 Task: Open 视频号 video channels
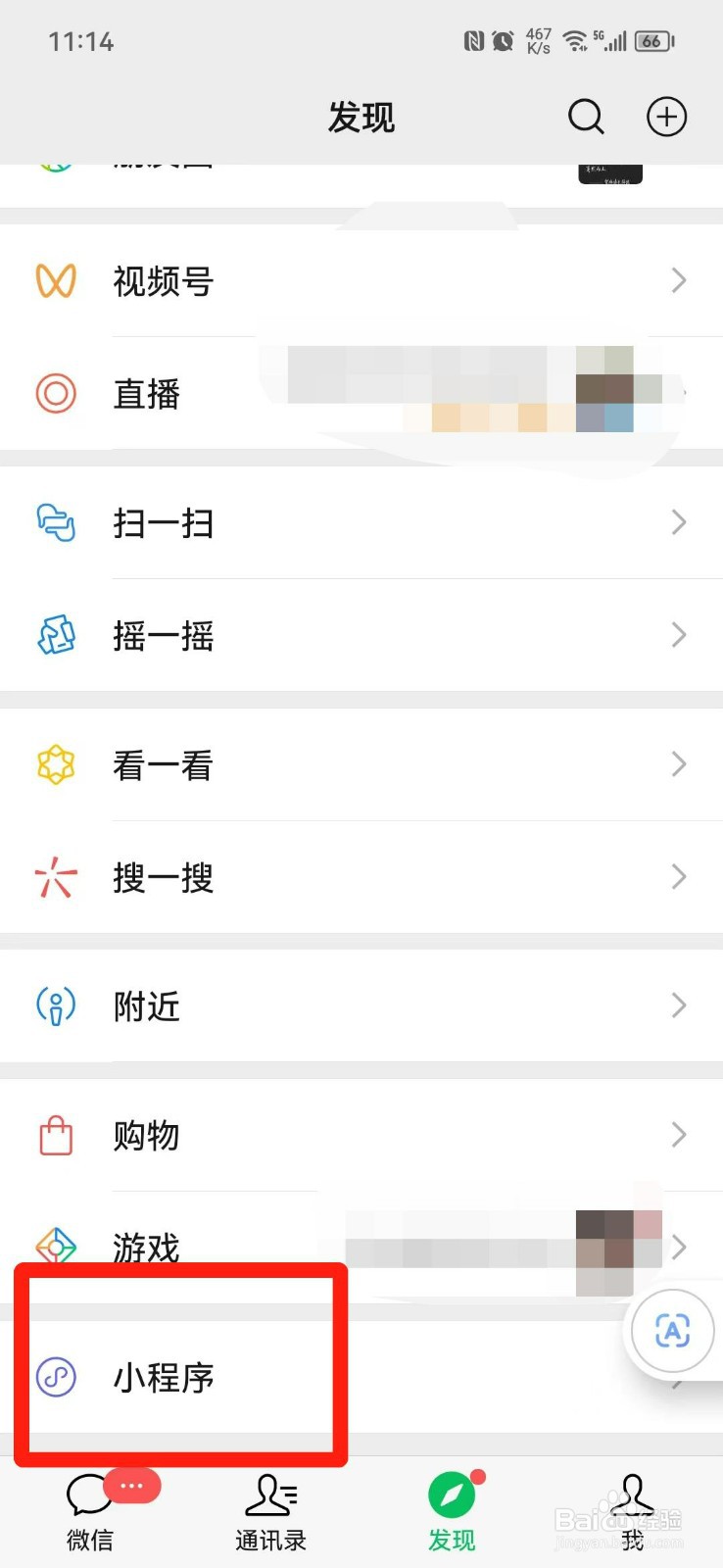click(164, 281)
